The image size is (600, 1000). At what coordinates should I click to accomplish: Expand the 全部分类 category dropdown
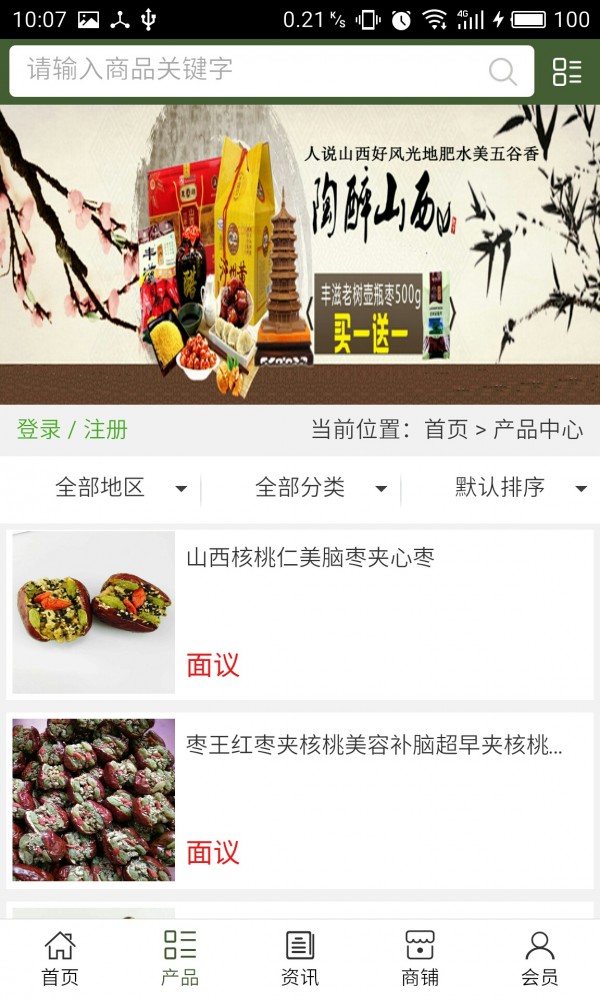pyautogui.click(x=320, y=488)
